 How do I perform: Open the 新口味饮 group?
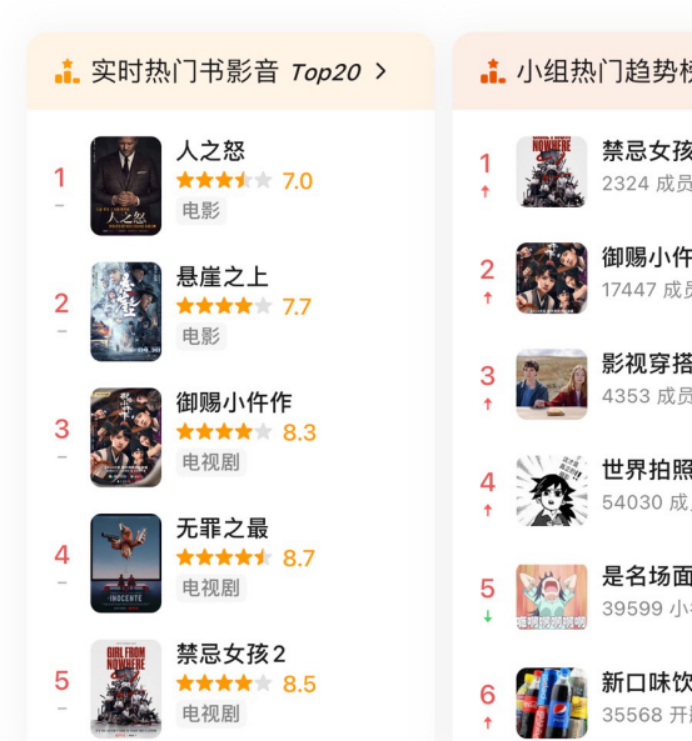[x=645, y=683]
